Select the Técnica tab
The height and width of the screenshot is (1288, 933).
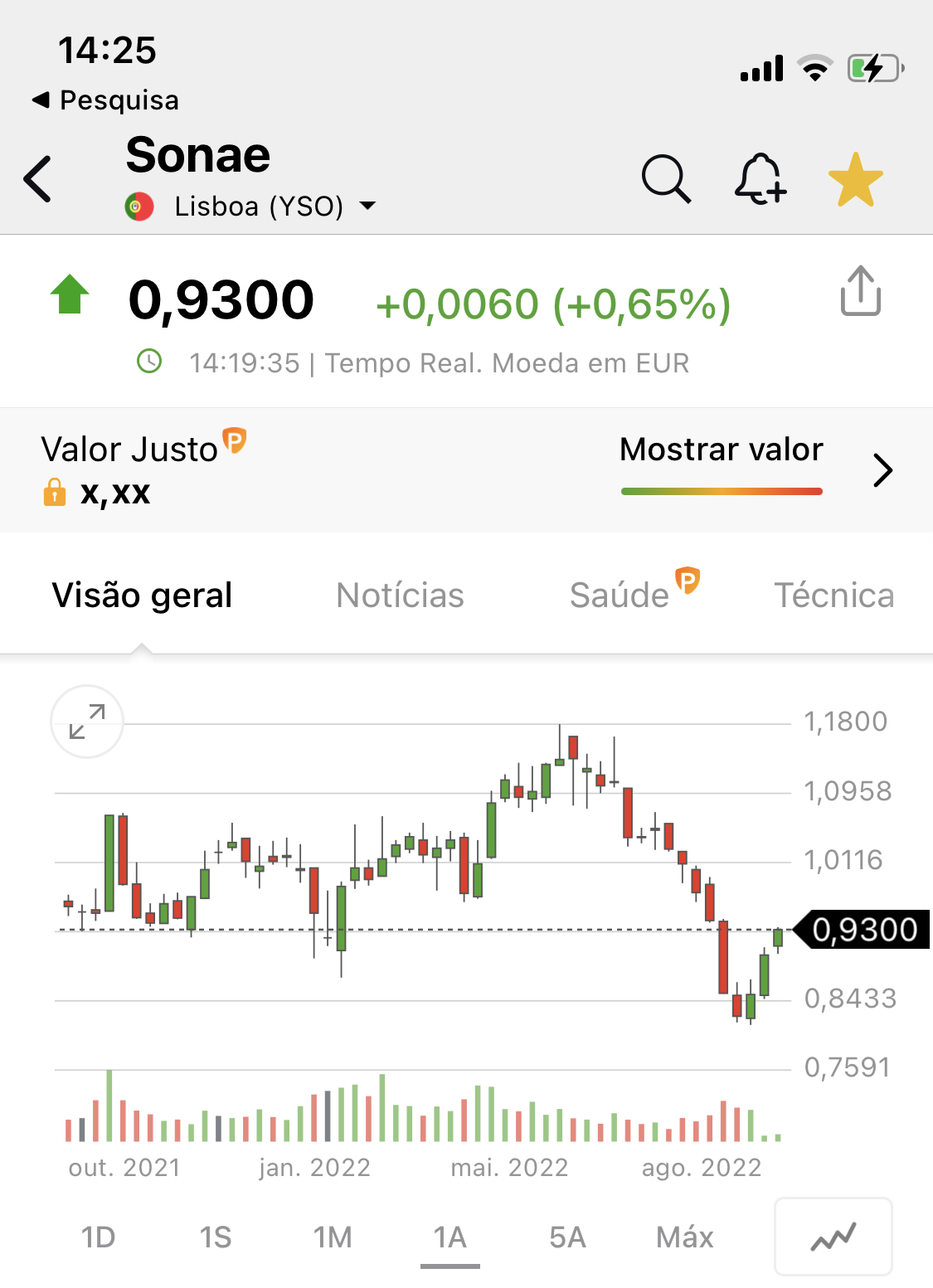click(833, 595)
